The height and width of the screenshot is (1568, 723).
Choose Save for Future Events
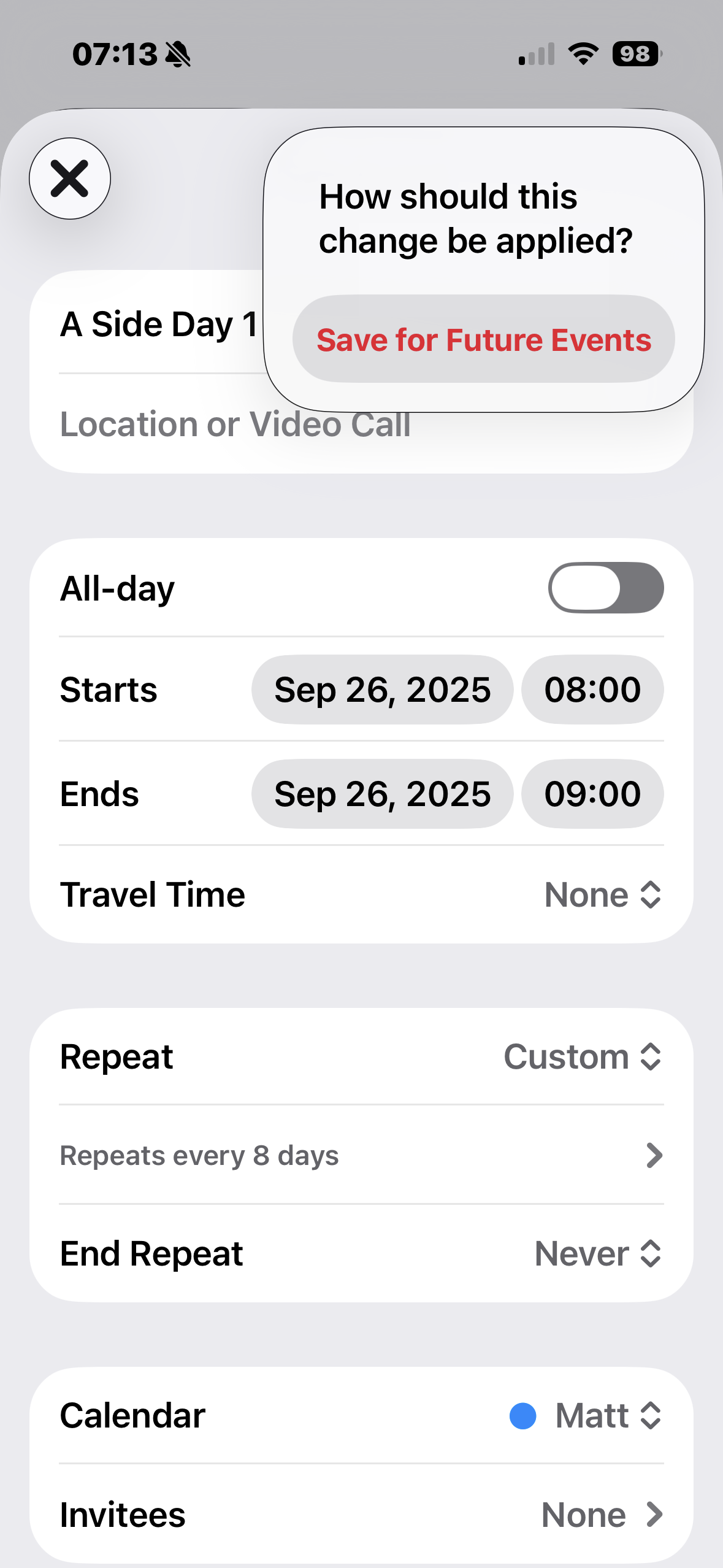click(x=483, y=339)
